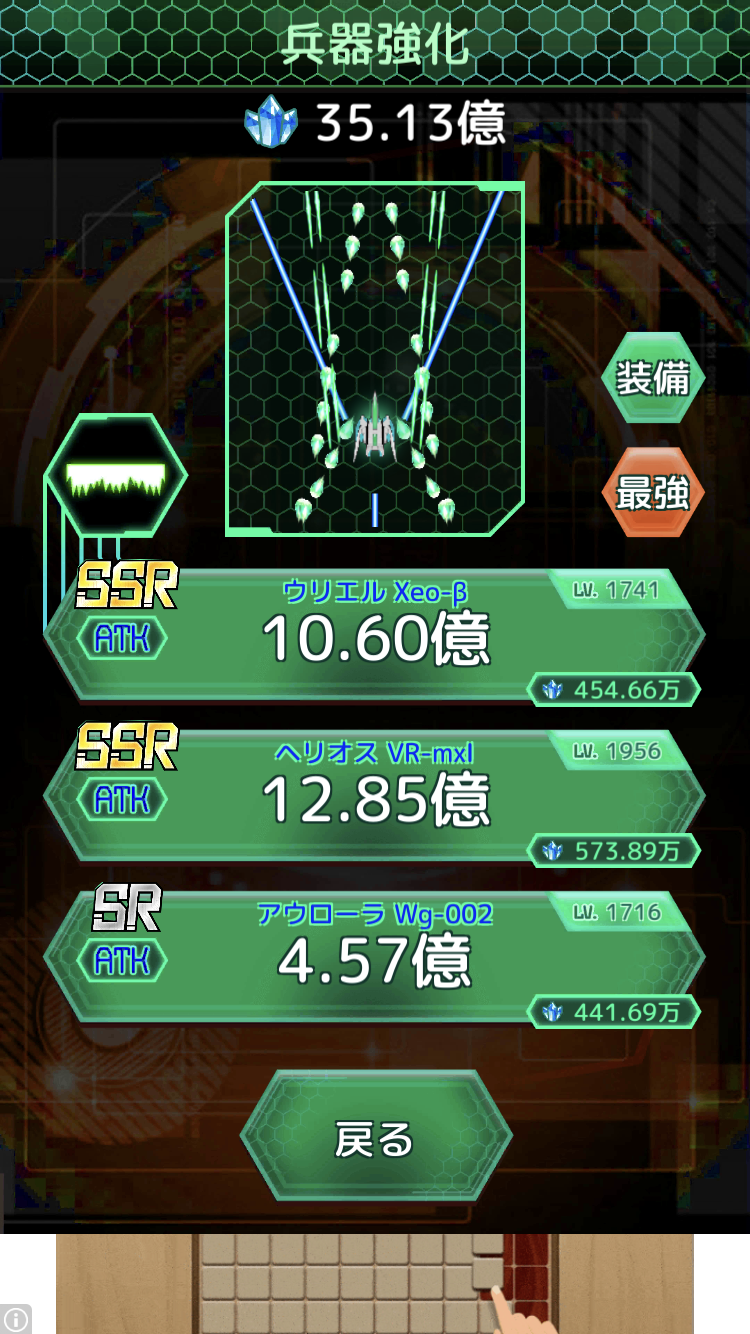Viewport: 750px width, 1334px height.
Task: Upgrade the ヘリオス VR-mxl weapon
Action: point(375,798)
